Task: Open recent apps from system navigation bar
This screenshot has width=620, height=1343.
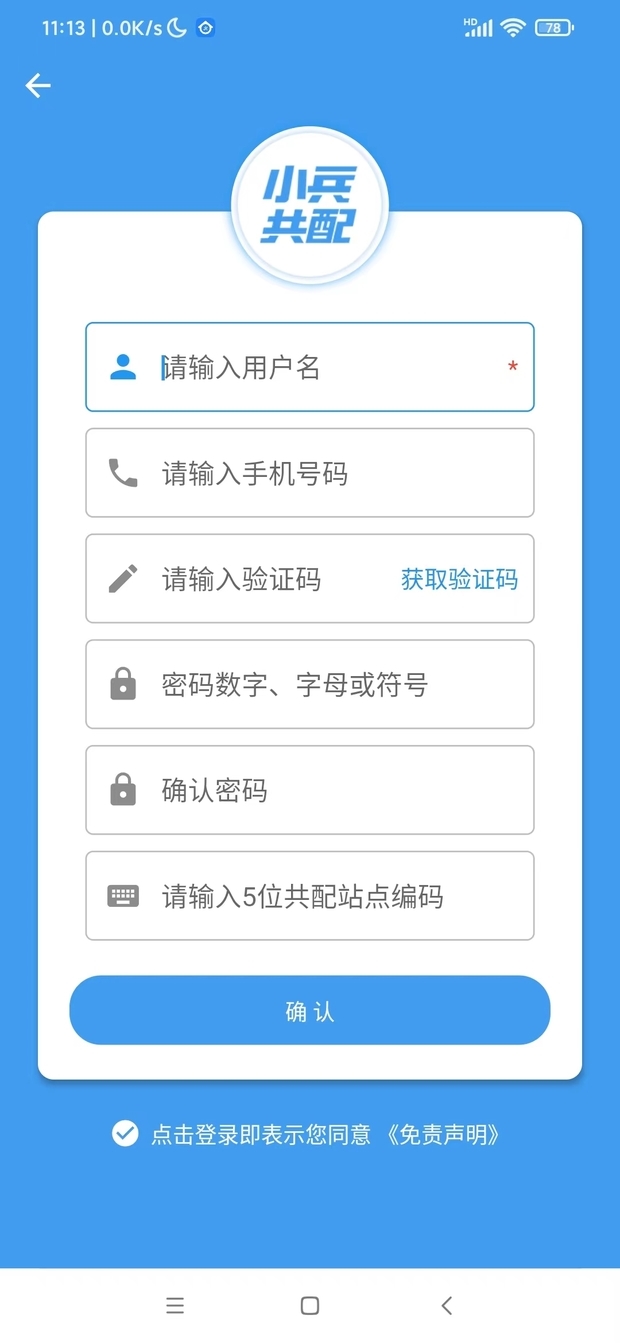Action: tap(175, 1305)
